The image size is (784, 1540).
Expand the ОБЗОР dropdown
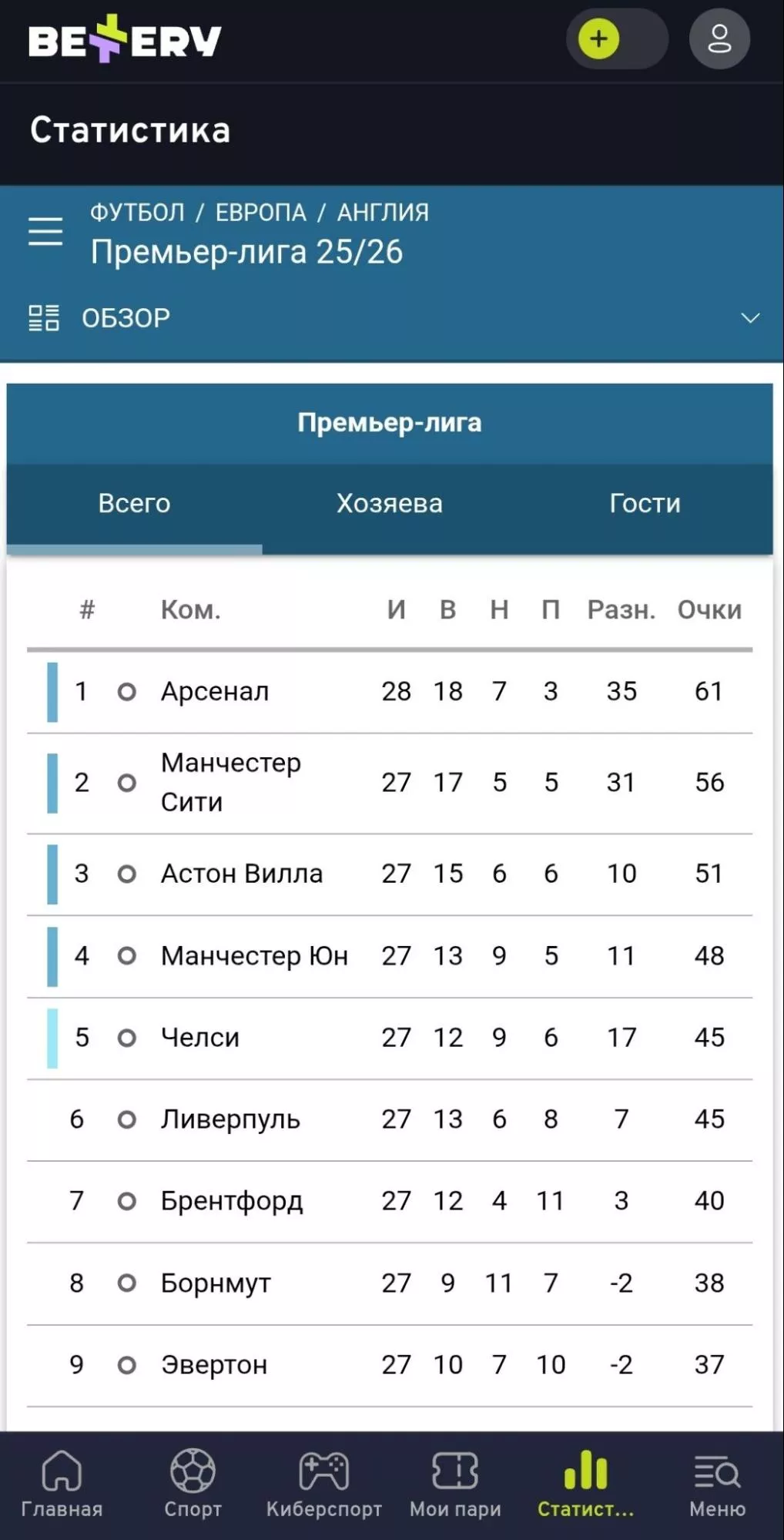[x=749, y=318]
